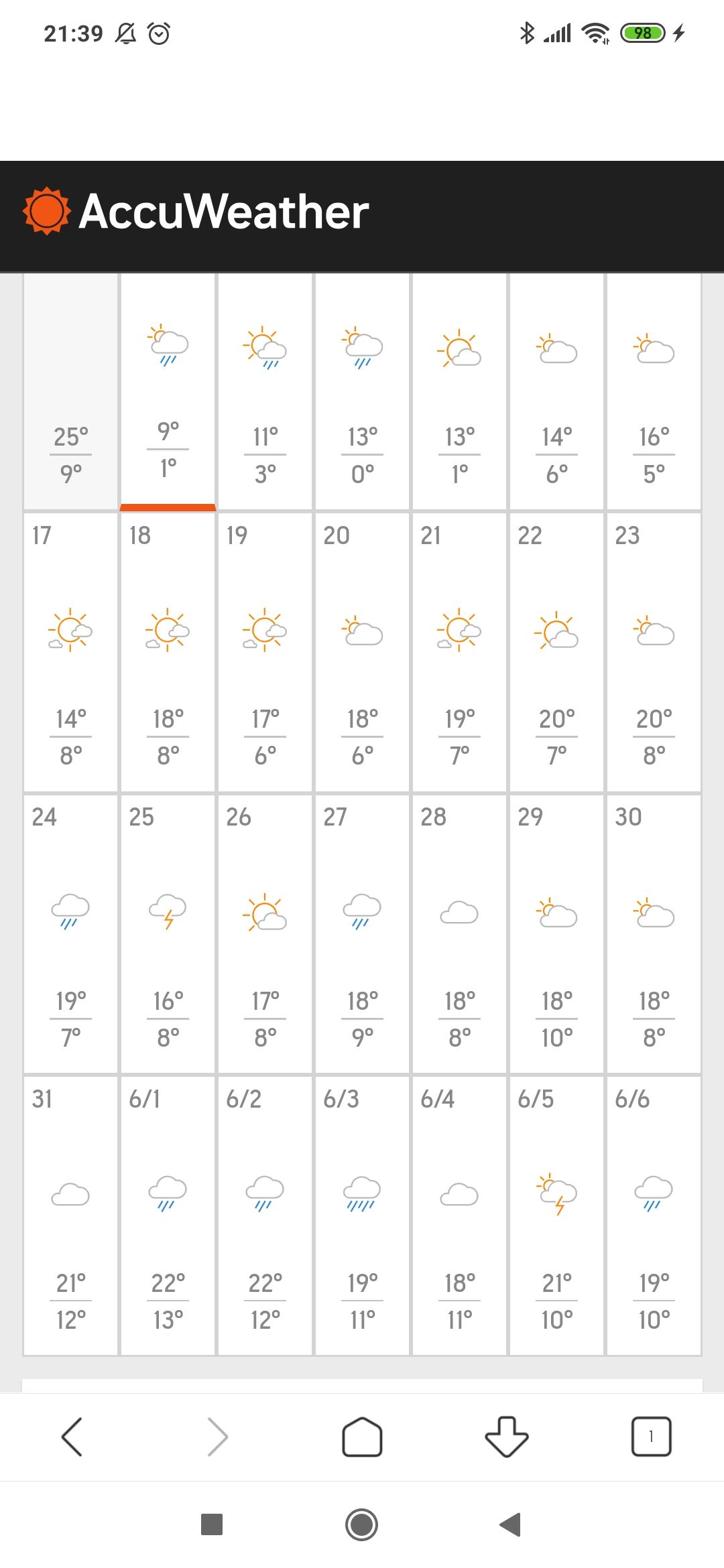This screenshot has height=1568, width=724.
Task: Open day 23 weather details
Action: (x=654, y=652)
